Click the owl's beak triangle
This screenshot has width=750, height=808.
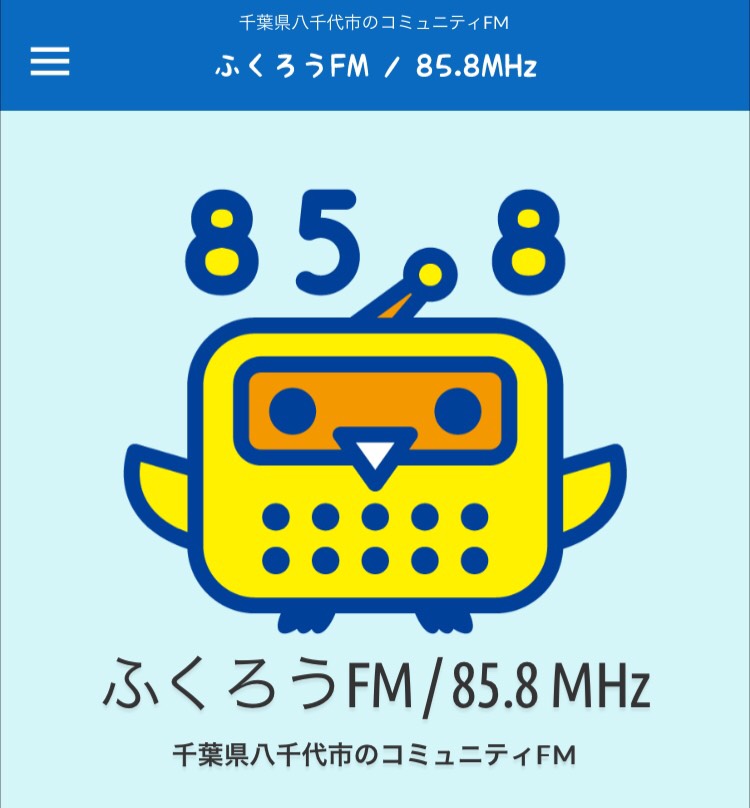pyautogui.click(x=375, y=455)
